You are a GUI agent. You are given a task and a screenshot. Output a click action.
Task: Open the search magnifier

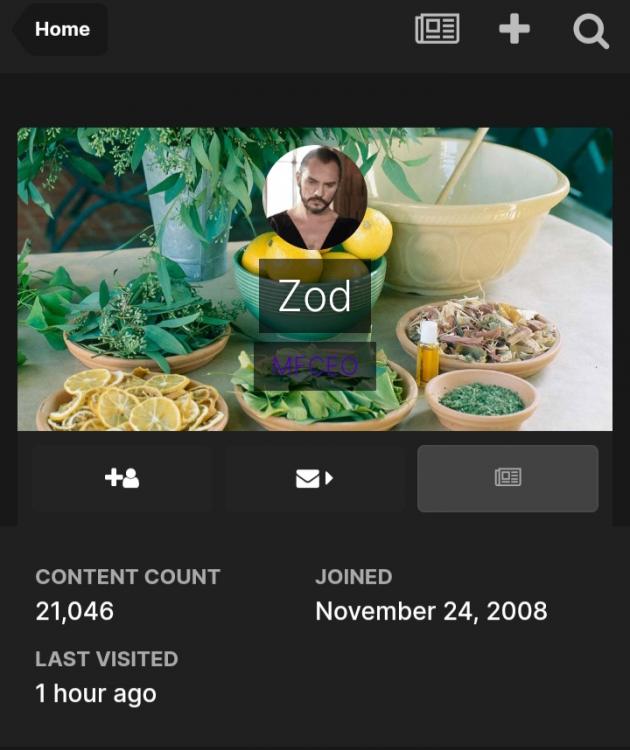coord(590,31)
